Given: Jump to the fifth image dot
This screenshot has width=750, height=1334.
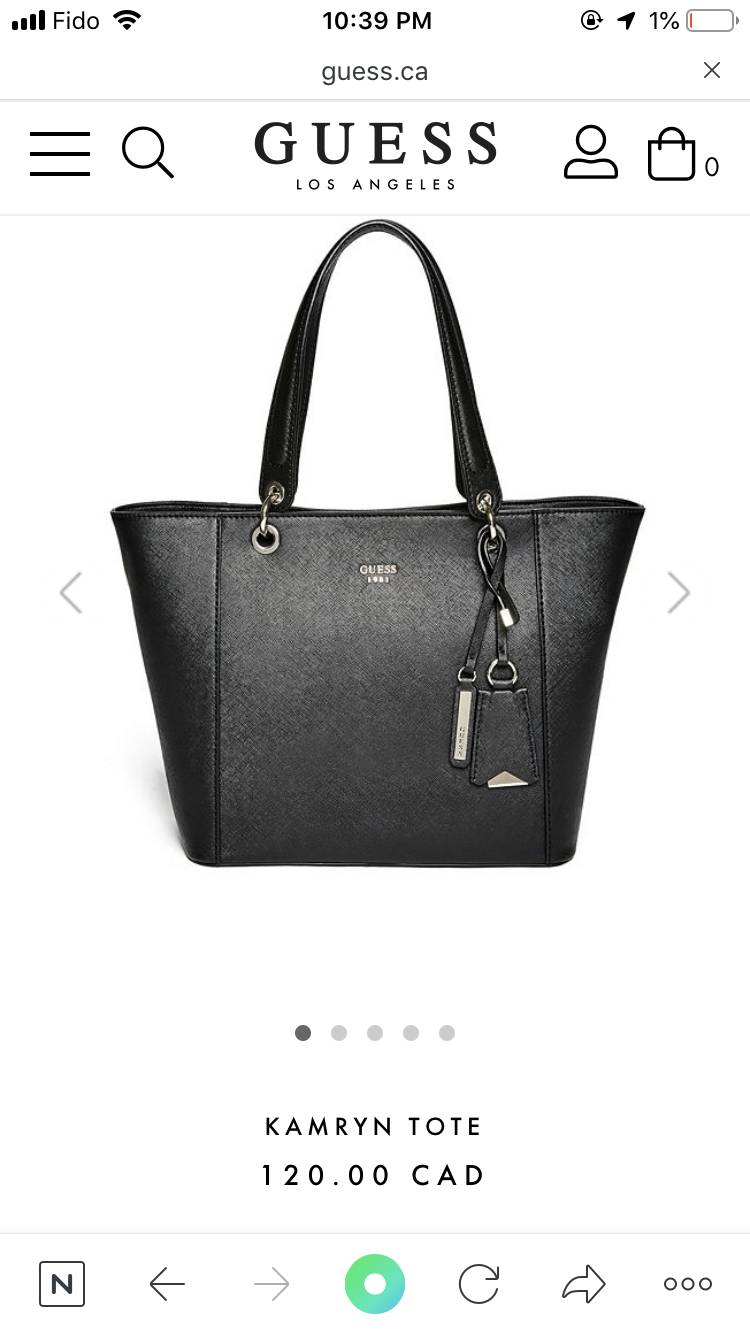Looking at the screenshot, I should (x=447, y=1033).
